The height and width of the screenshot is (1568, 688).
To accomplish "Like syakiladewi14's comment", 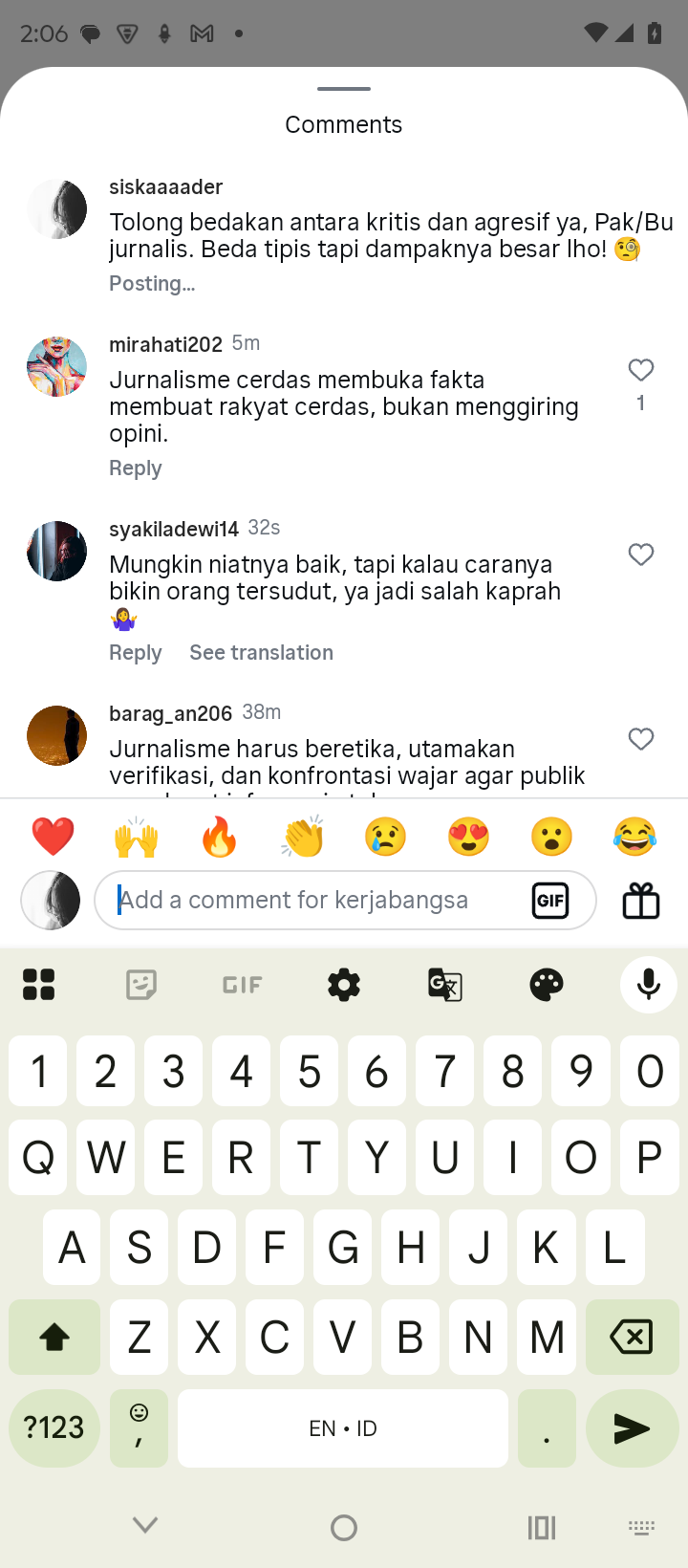I will pos(641,555).
